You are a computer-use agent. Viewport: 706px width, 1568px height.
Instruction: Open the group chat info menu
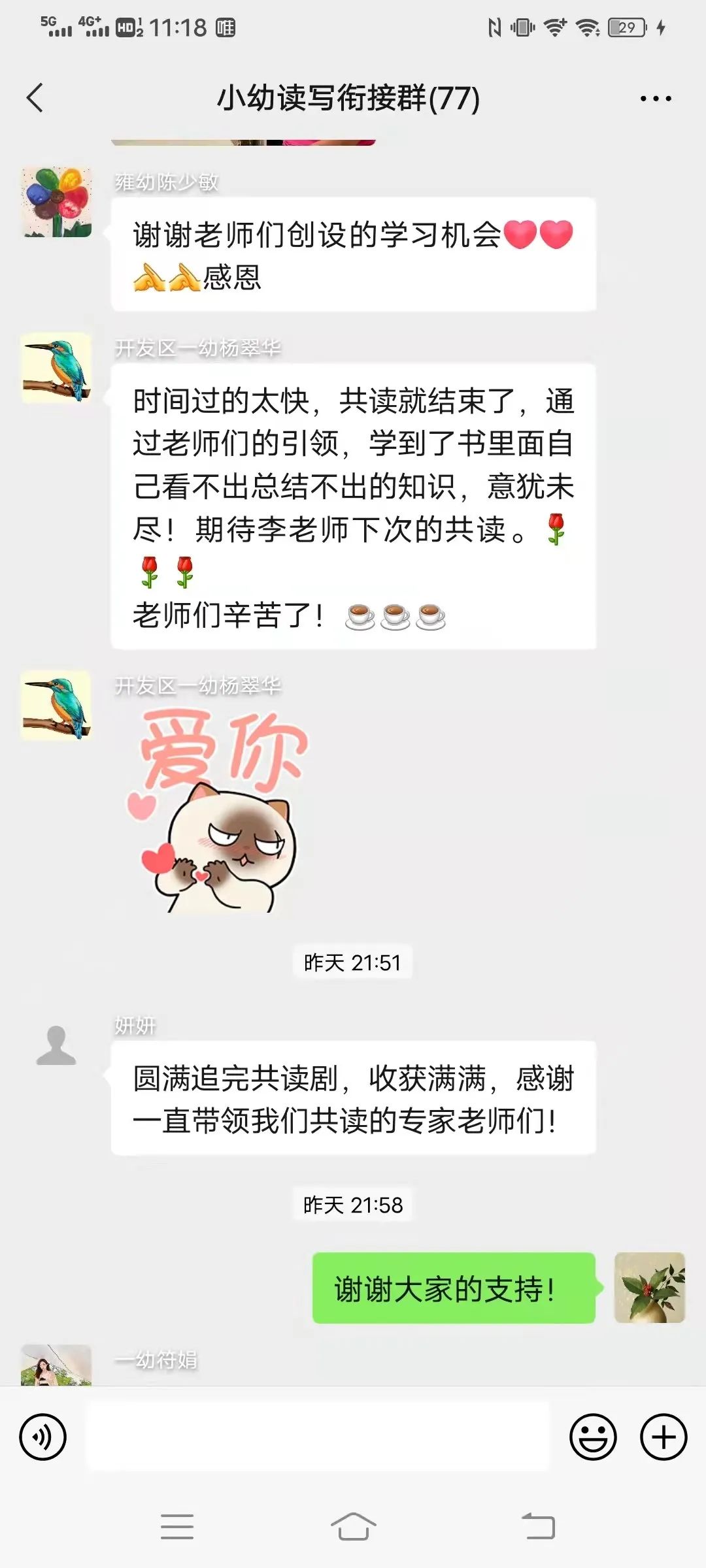click(x=655, y=99)
